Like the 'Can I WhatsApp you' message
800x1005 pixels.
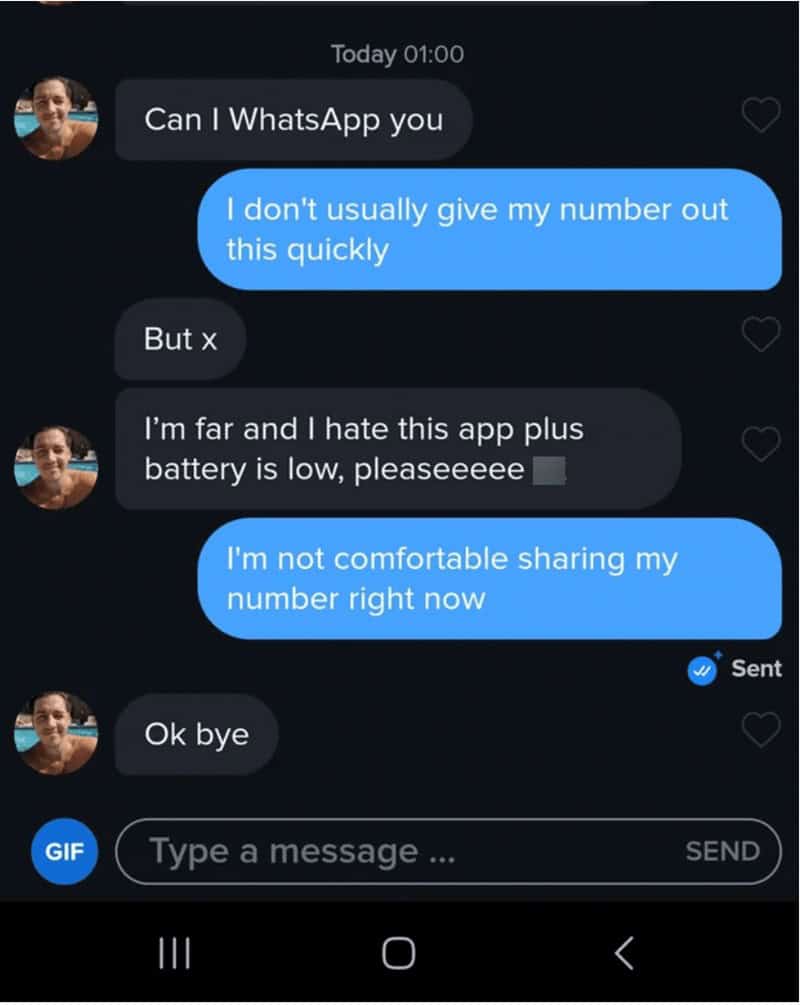[760, 117]
